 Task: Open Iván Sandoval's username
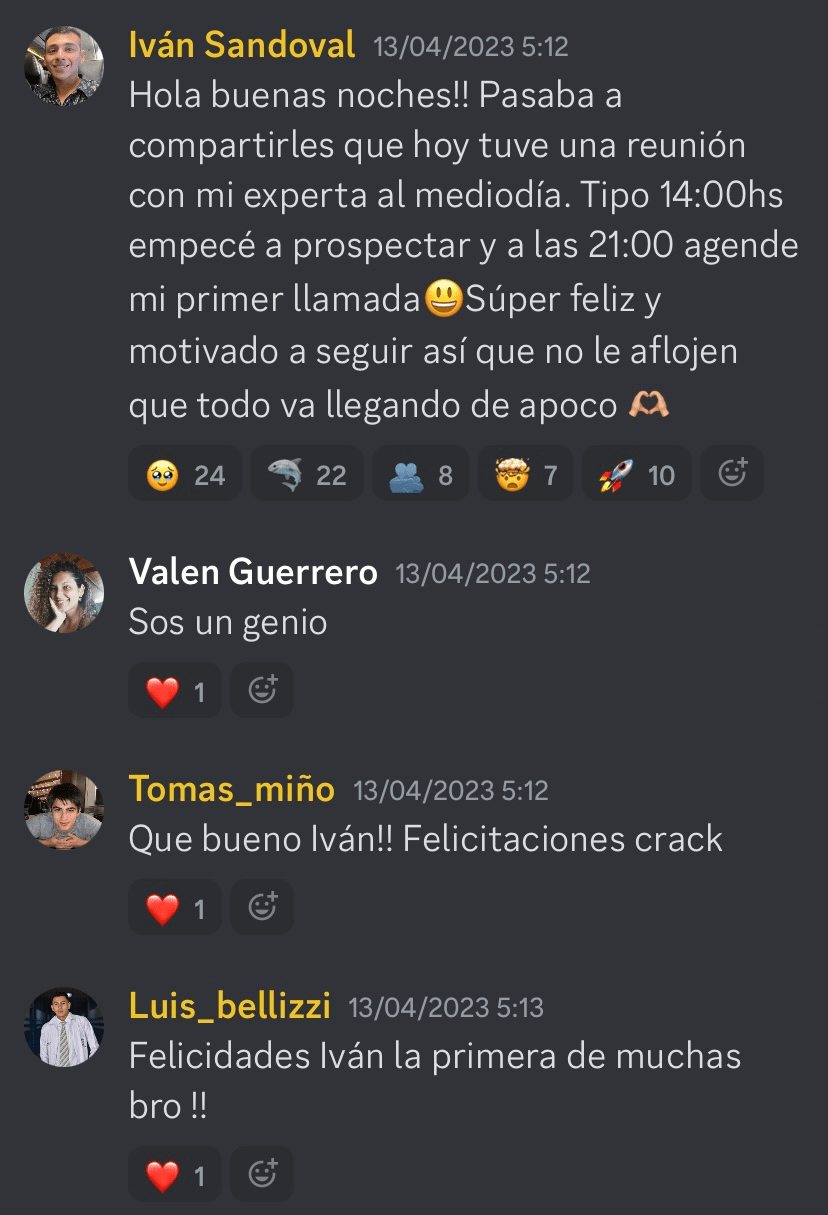pos(242,44)
